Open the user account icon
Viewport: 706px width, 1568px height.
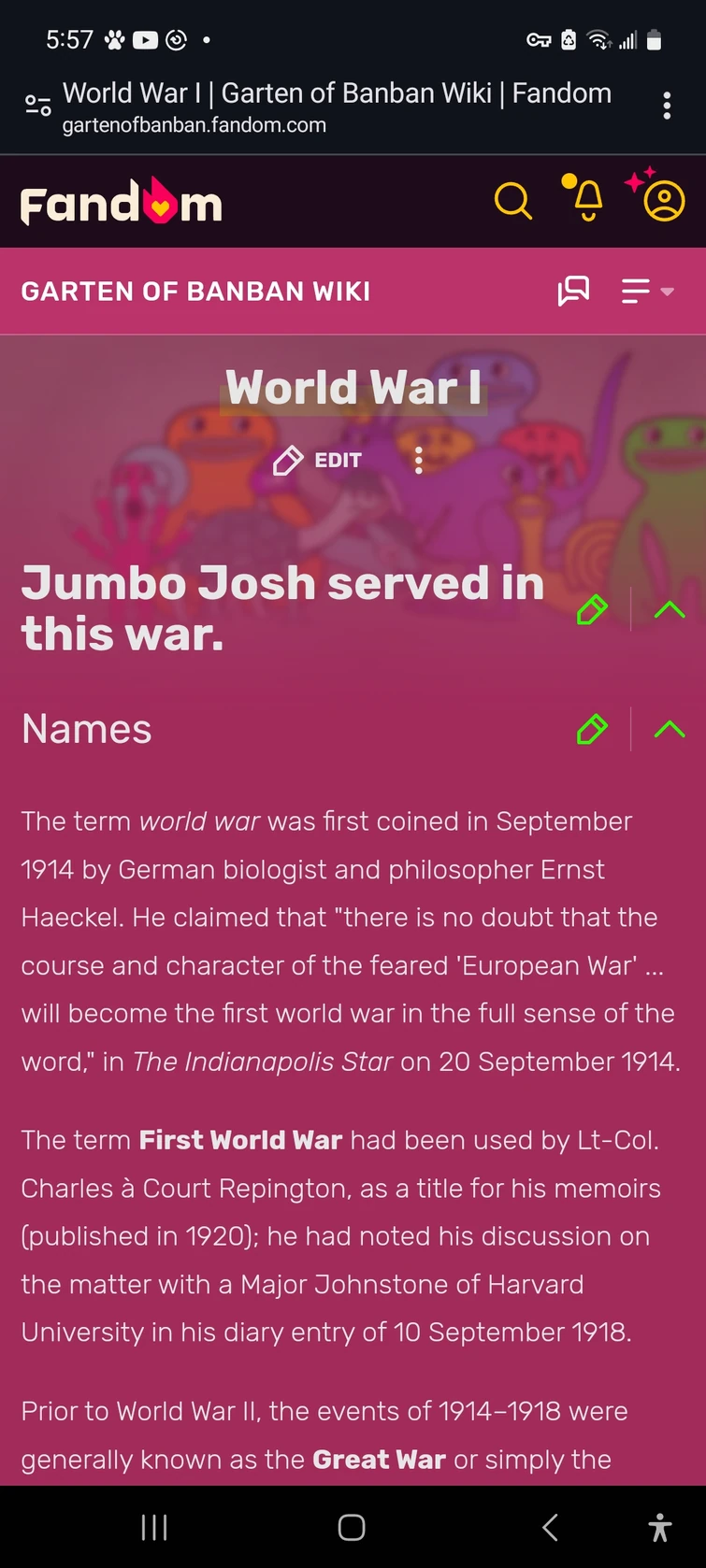pos(659,198)
